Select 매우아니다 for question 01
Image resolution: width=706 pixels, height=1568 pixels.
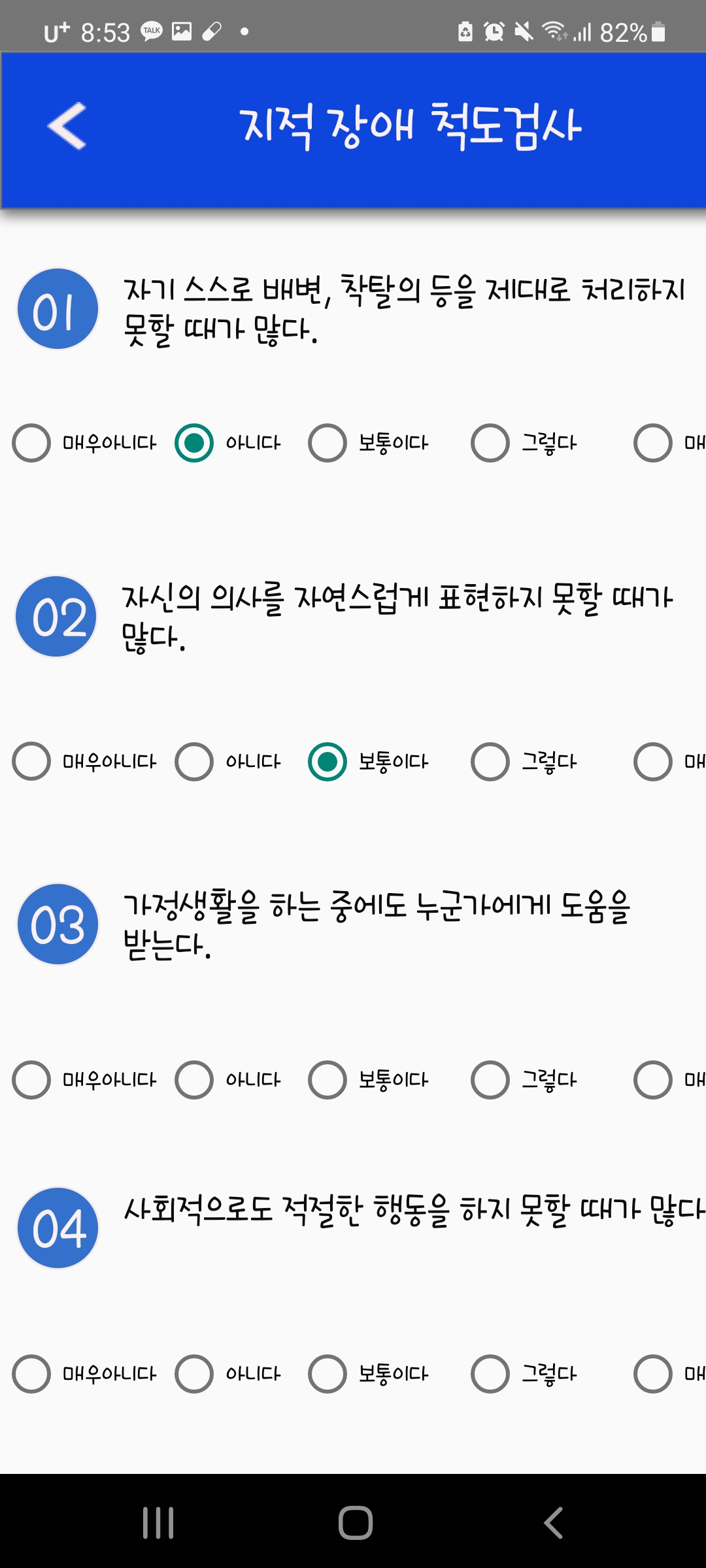click(31, 443)
